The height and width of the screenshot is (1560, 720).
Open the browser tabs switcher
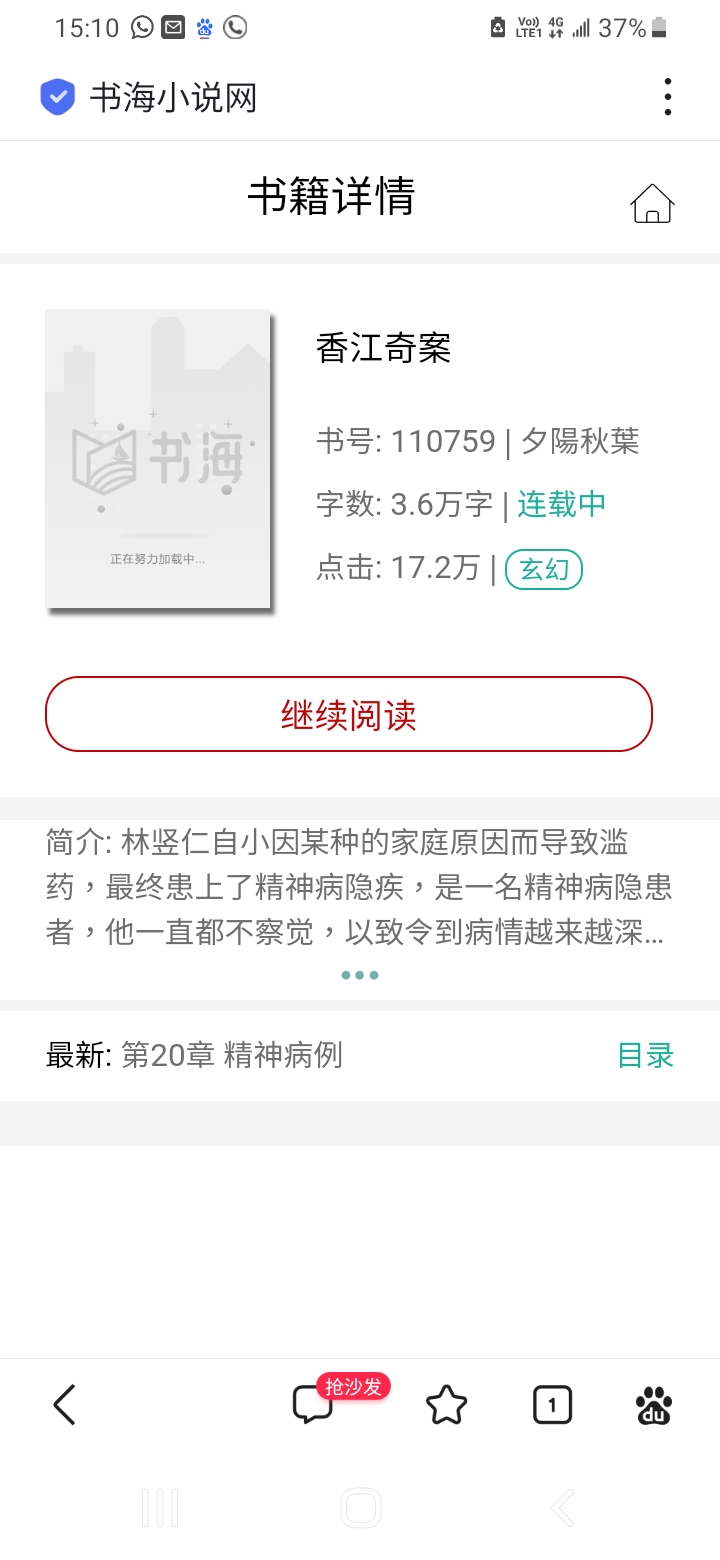tap(552, 1405)
